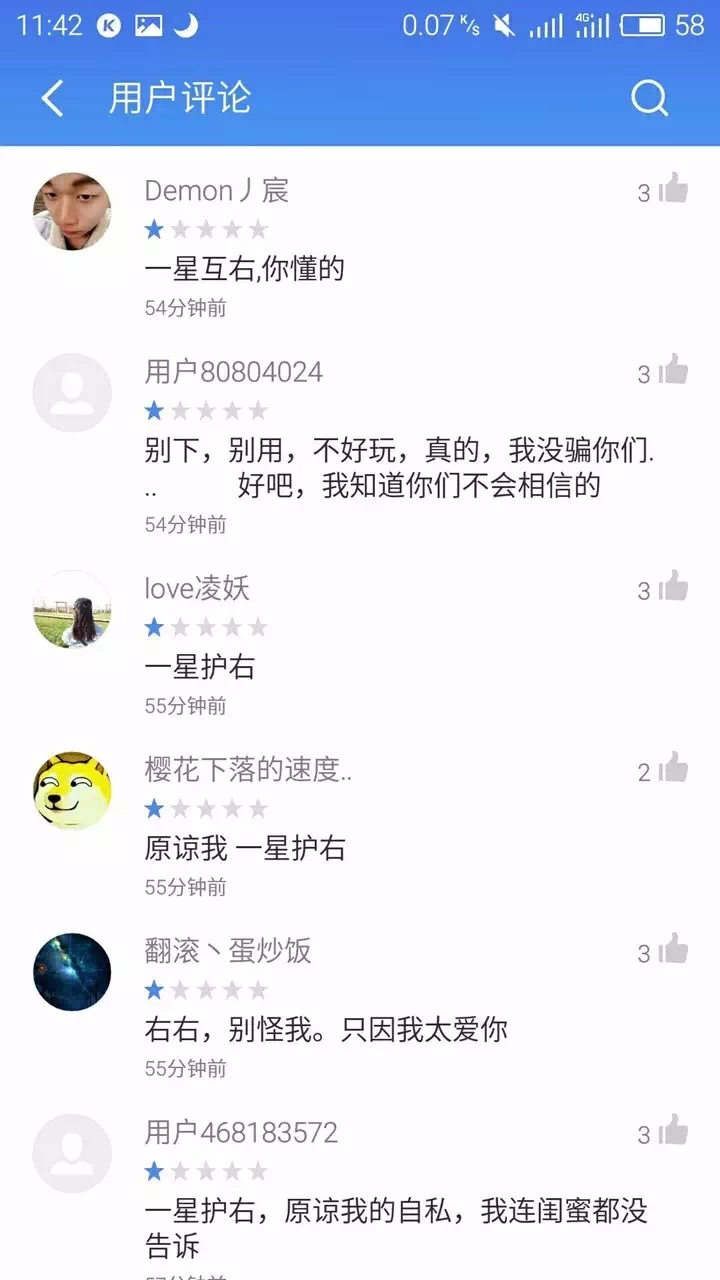Open search in the 用户评论 header

point(649,98)
